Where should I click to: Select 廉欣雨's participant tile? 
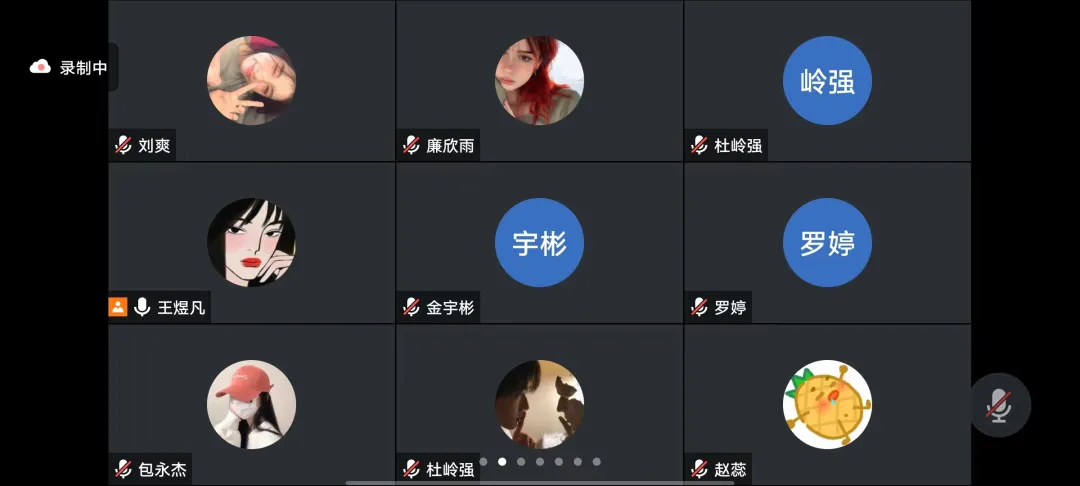coord(539,81)
